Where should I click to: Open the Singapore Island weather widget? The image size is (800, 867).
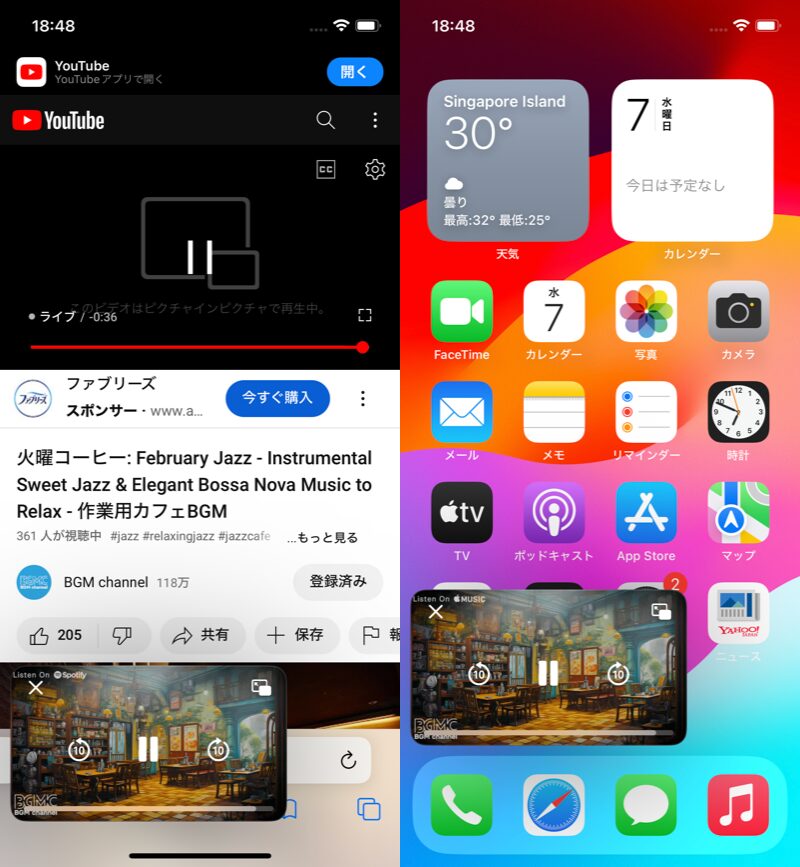507,160
